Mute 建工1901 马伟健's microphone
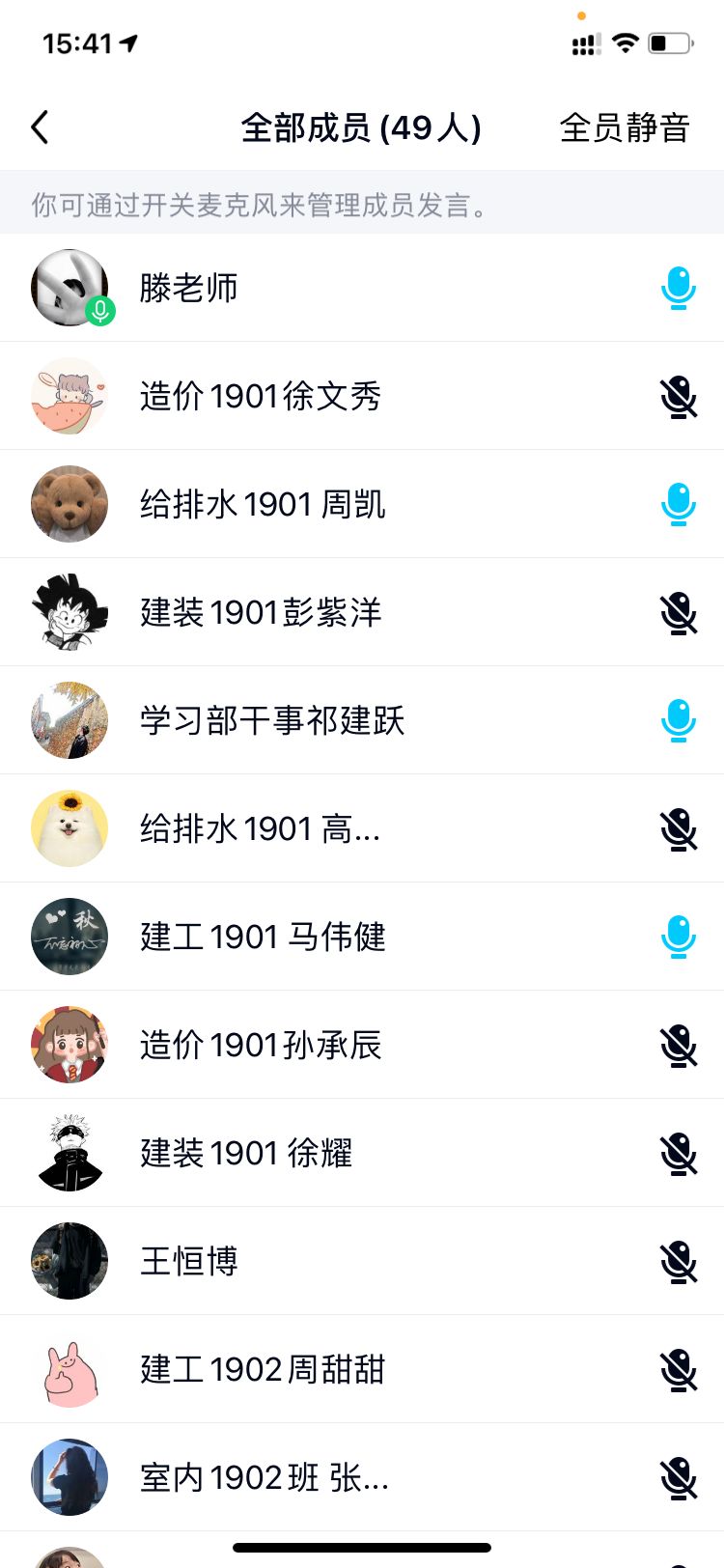This screenshot has height=1568, width=724. point(679,937)
